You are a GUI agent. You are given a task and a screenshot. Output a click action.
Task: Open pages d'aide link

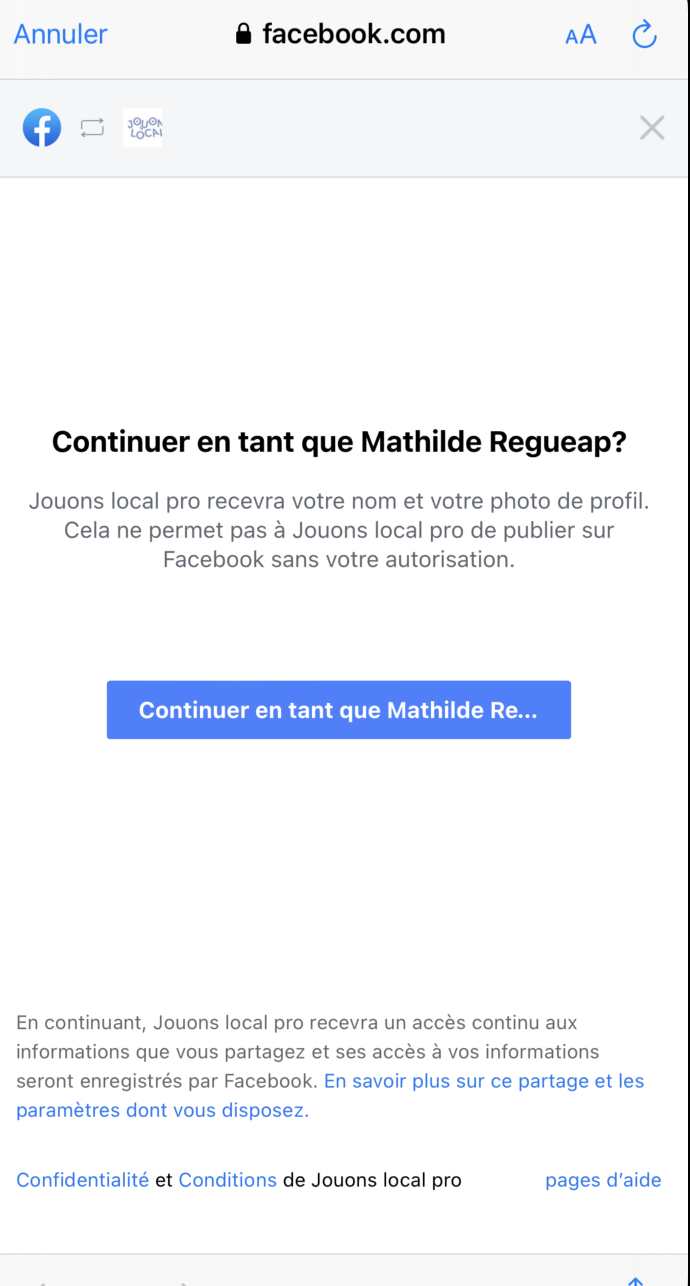(602, 1180)
